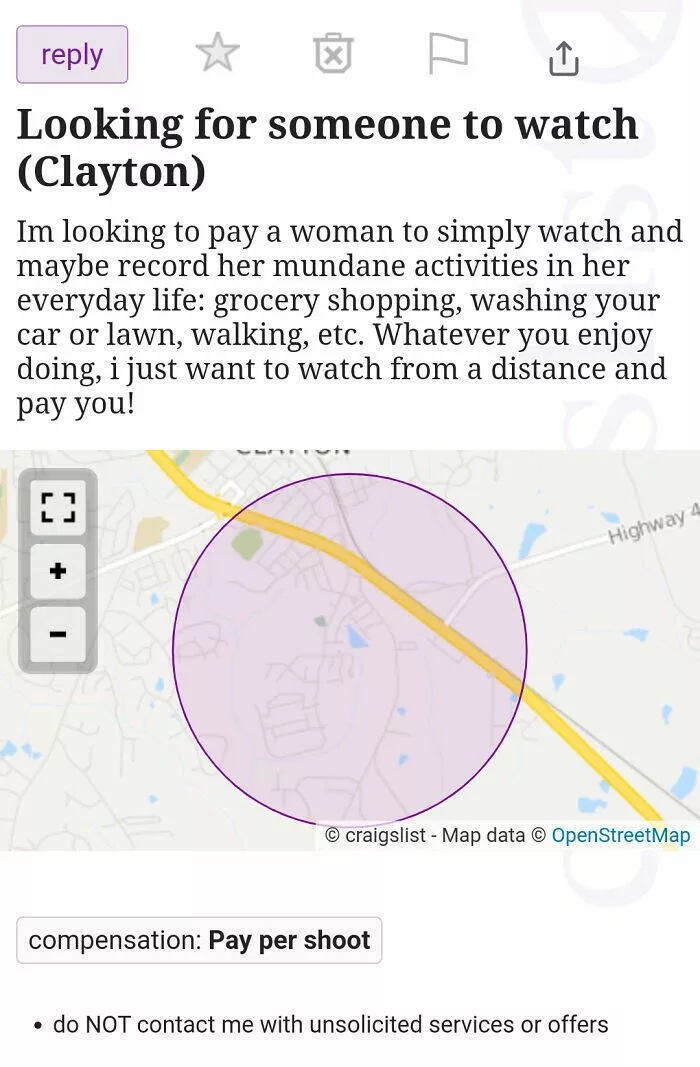Favorite this posting with the star
The width and height of the screenshot is (700, 1067).
[217, 54]
